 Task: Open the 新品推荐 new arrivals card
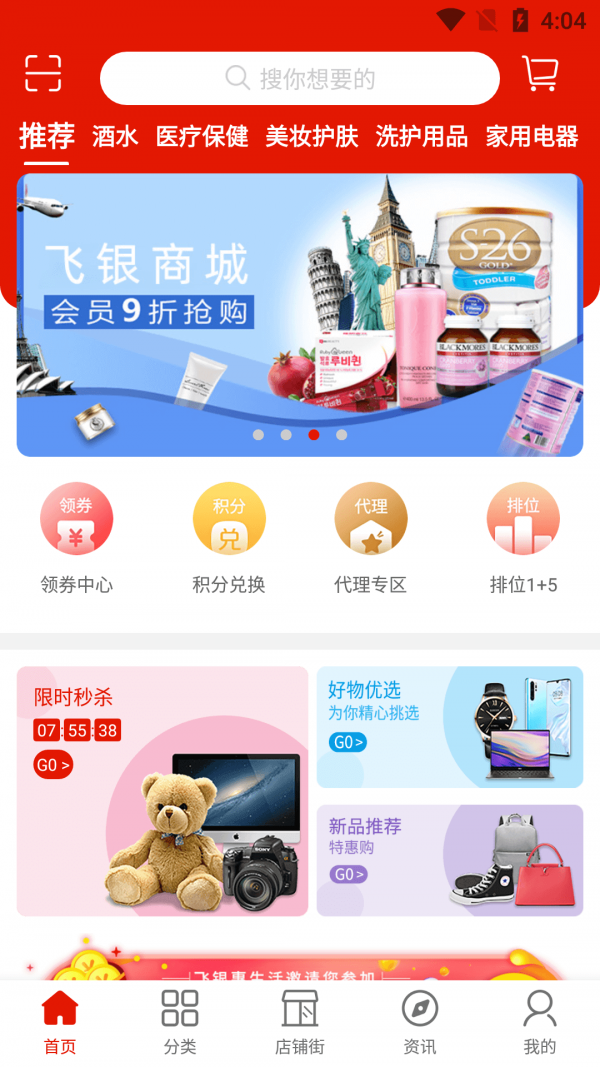point(450,860)
